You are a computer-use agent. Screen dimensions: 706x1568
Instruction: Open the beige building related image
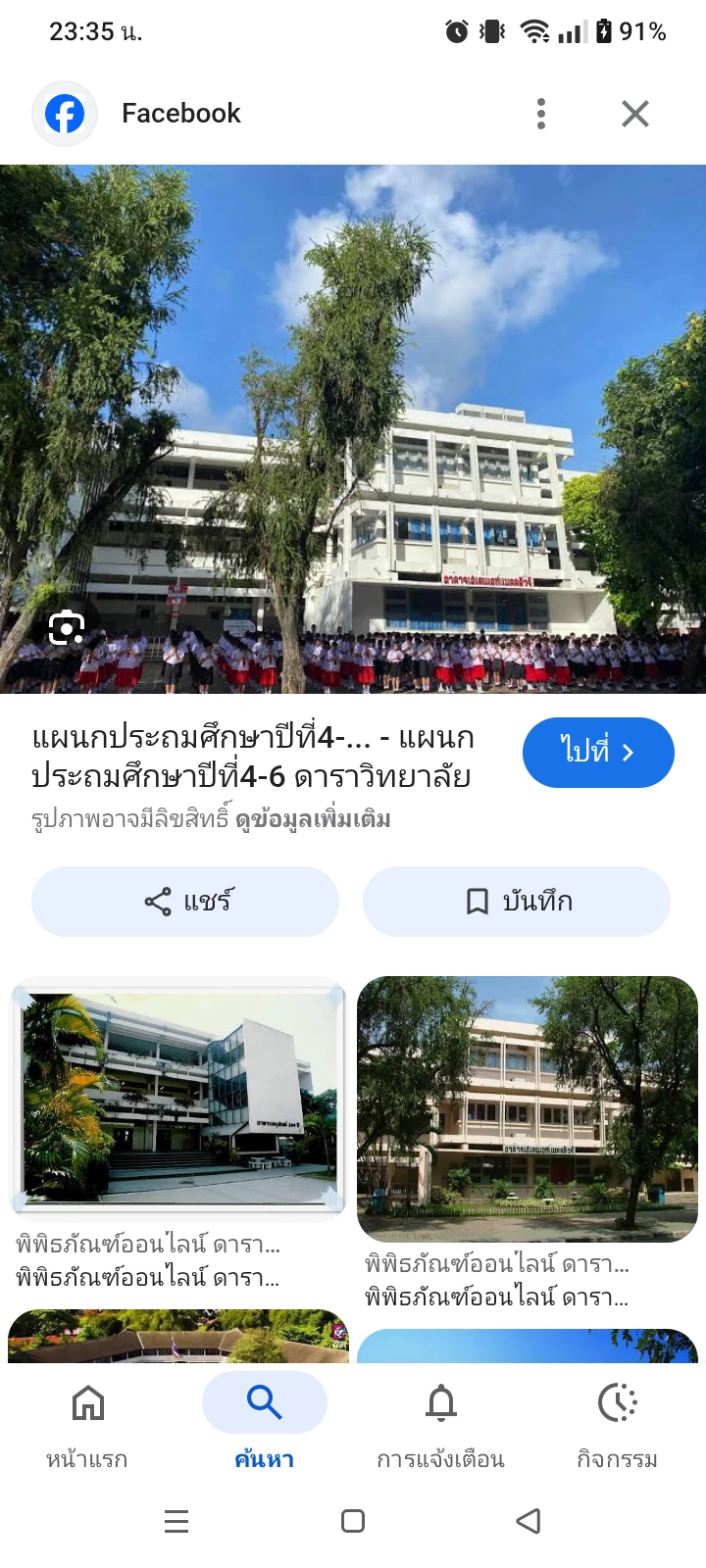tap(528, 1108)
